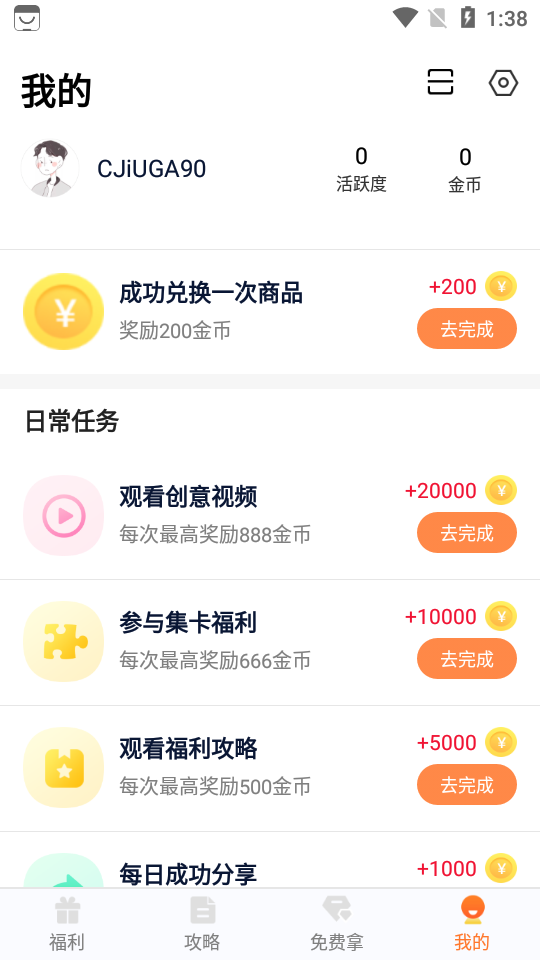This screenshot has height=960, width=540.
Task: View the 活跃度 score
Action: point(361,170)
